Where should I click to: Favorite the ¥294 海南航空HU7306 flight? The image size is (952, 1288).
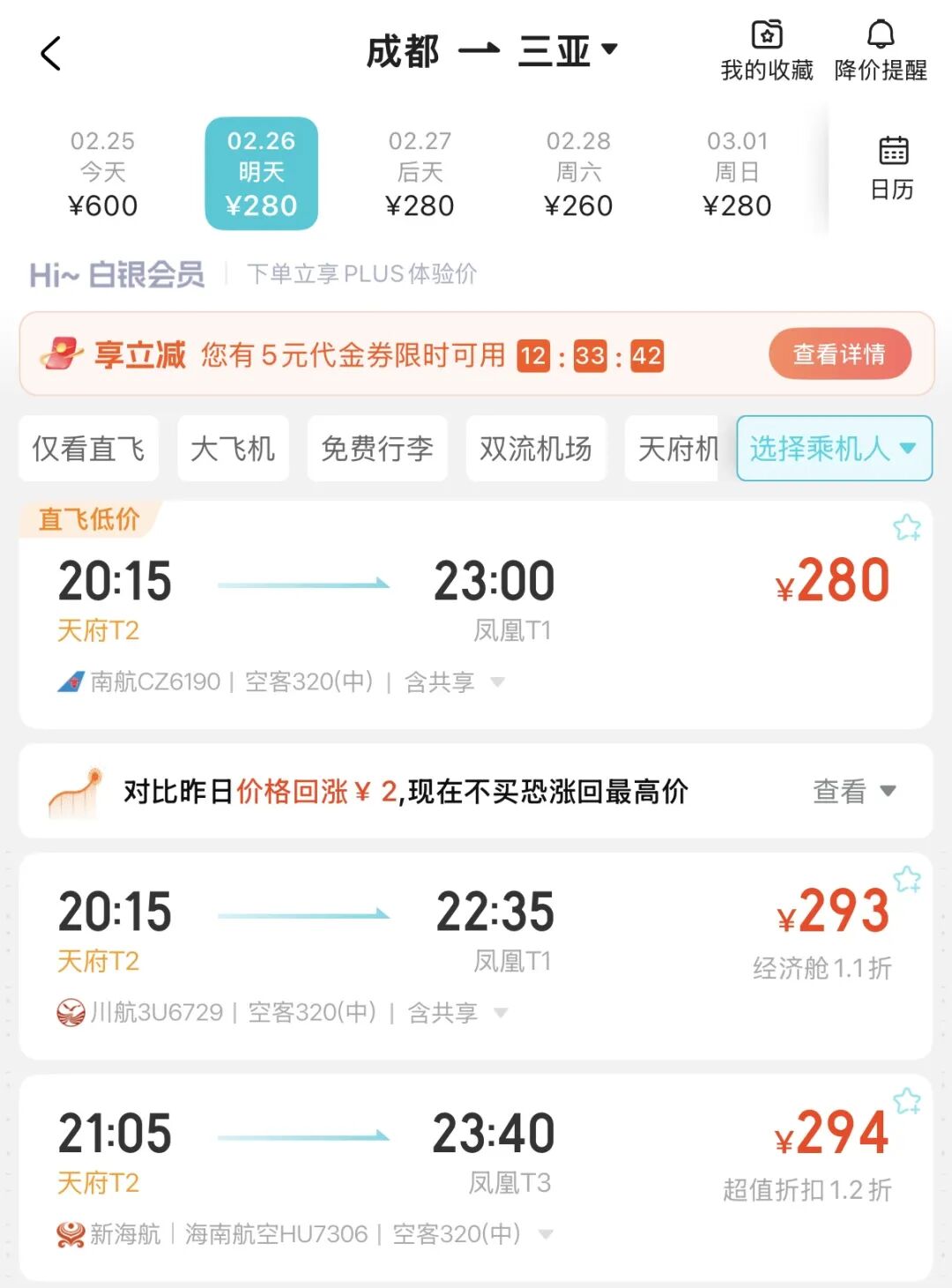point(907,1101)
